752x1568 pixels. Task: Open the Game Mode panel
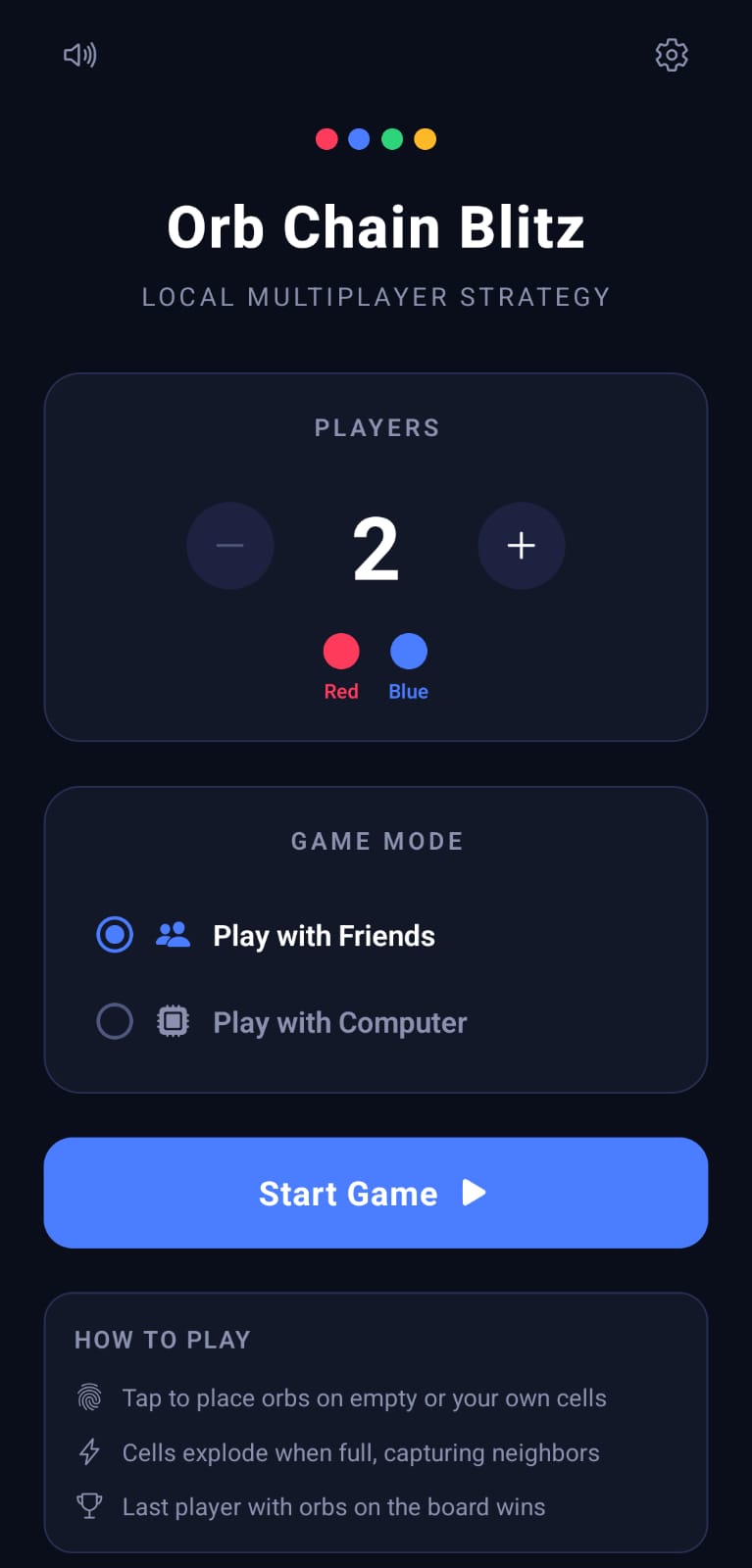tap(376, 841)
